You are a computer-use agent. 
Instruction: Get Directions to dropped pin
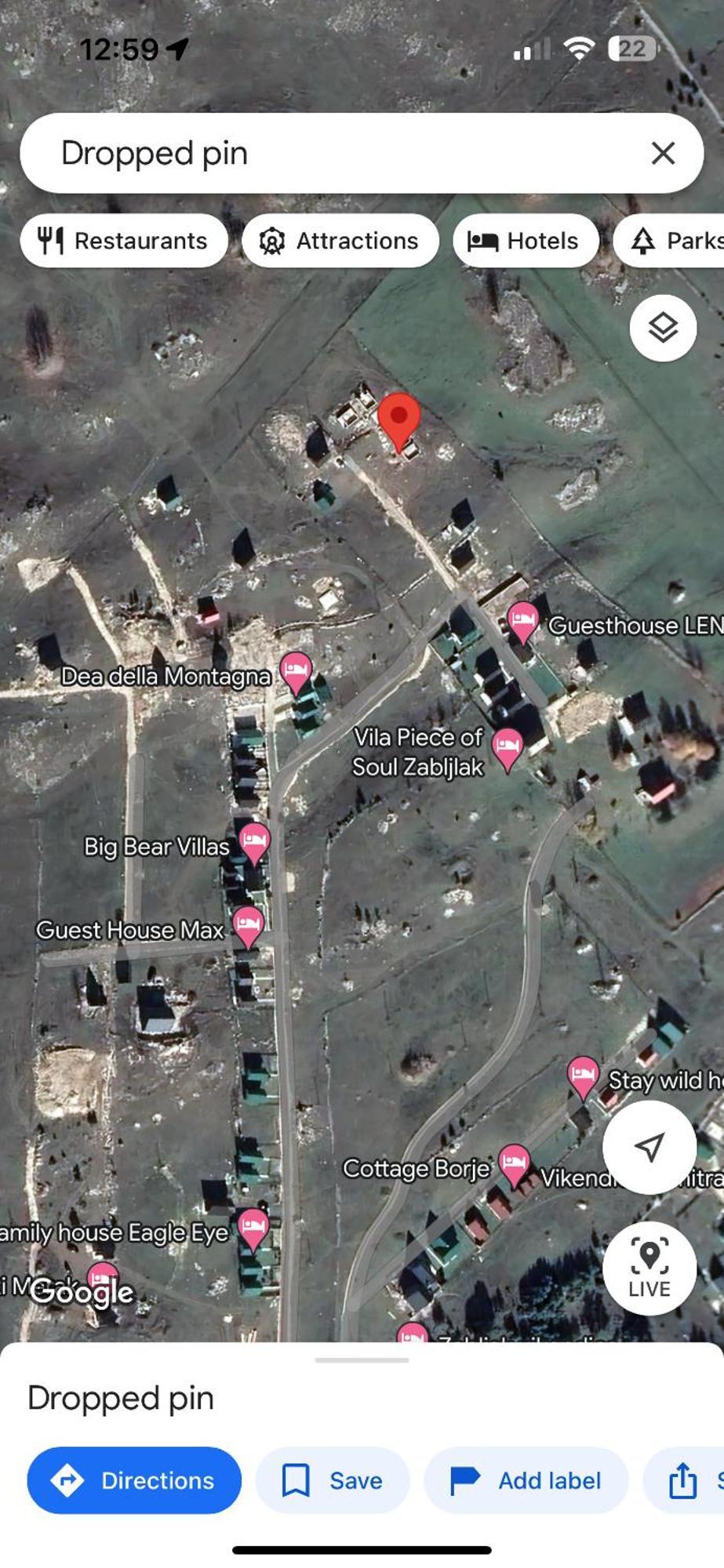point(134,1480)
